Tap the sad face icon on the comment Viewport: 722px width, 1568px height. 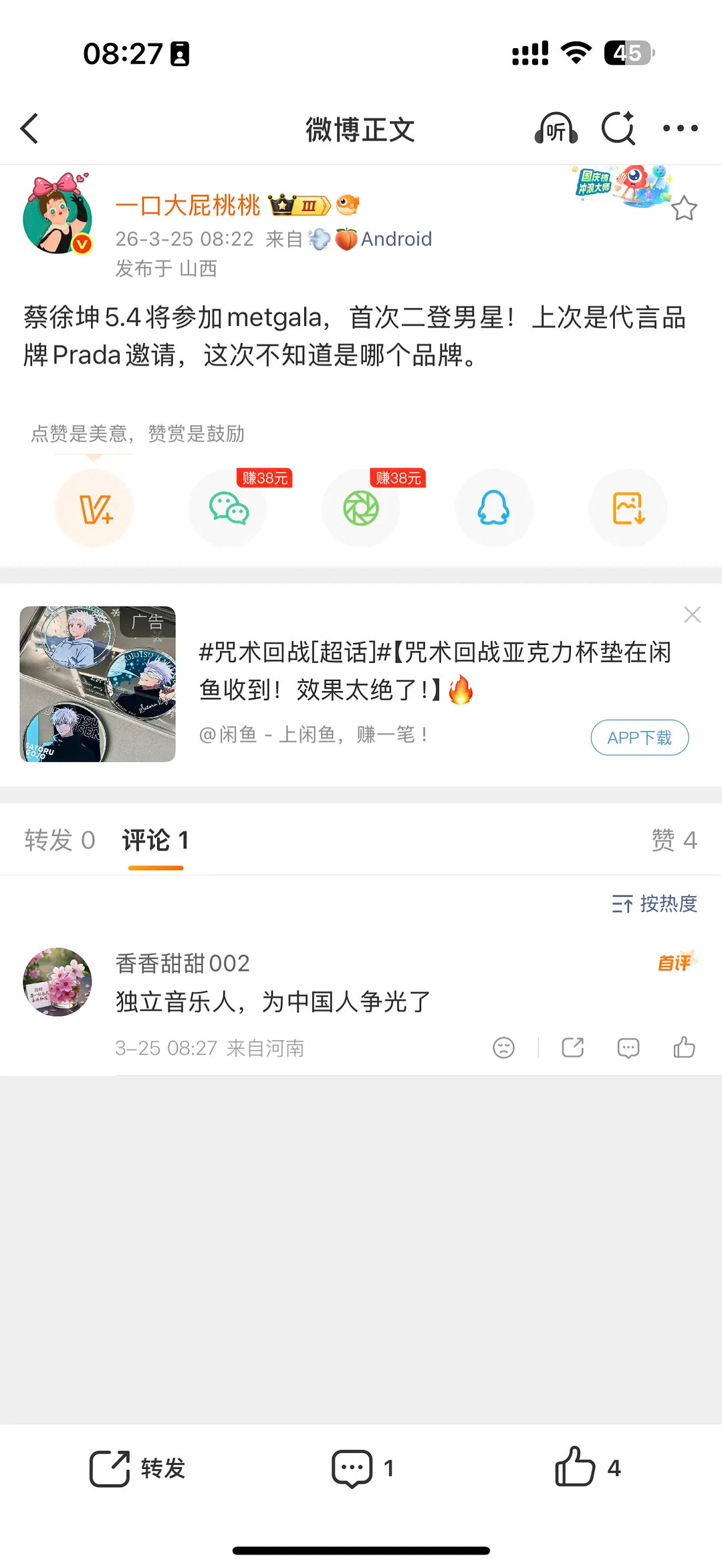click(x=504, y=1047)
